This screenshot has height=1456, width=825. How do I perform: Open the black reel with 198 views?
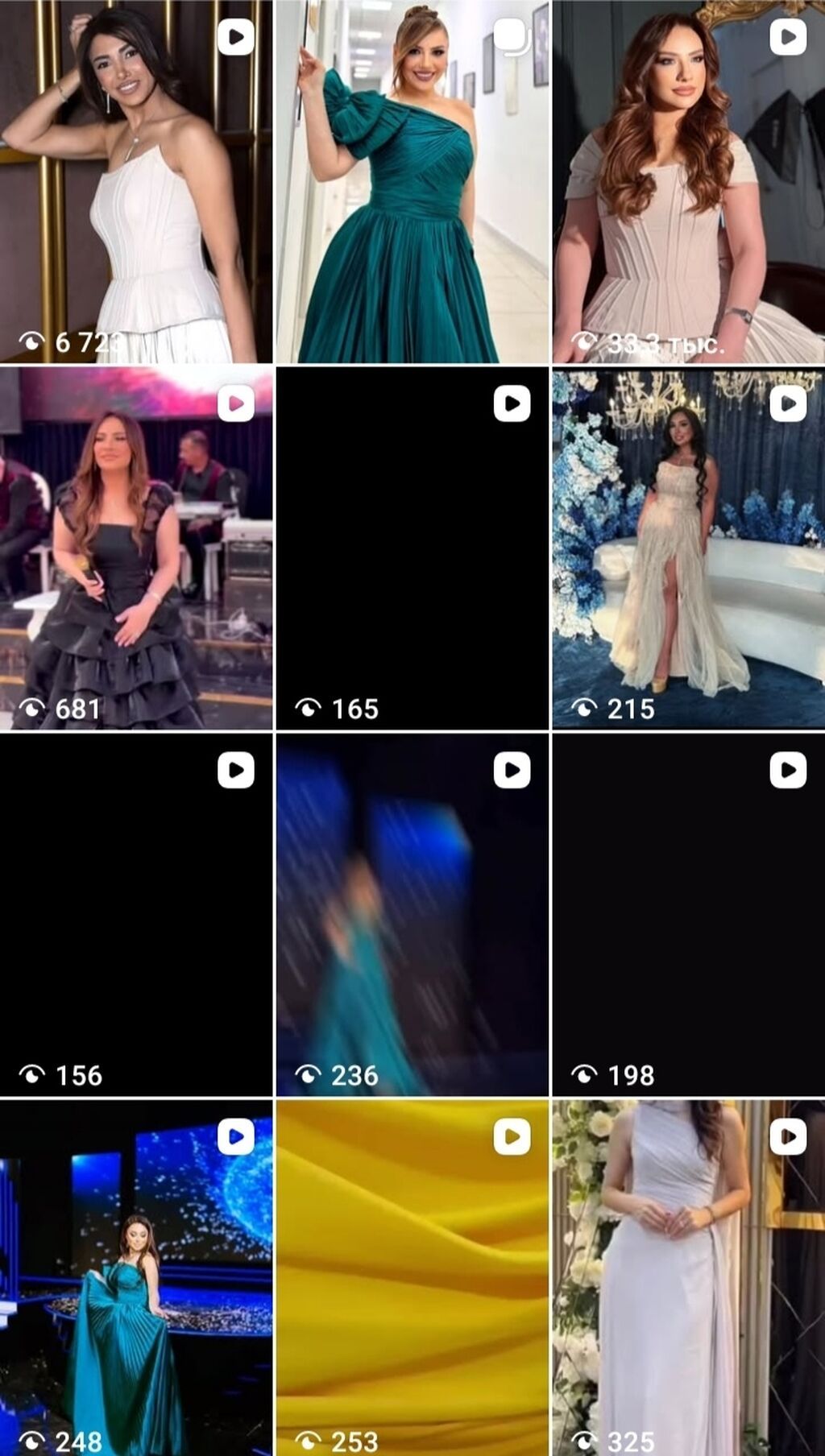688,914
